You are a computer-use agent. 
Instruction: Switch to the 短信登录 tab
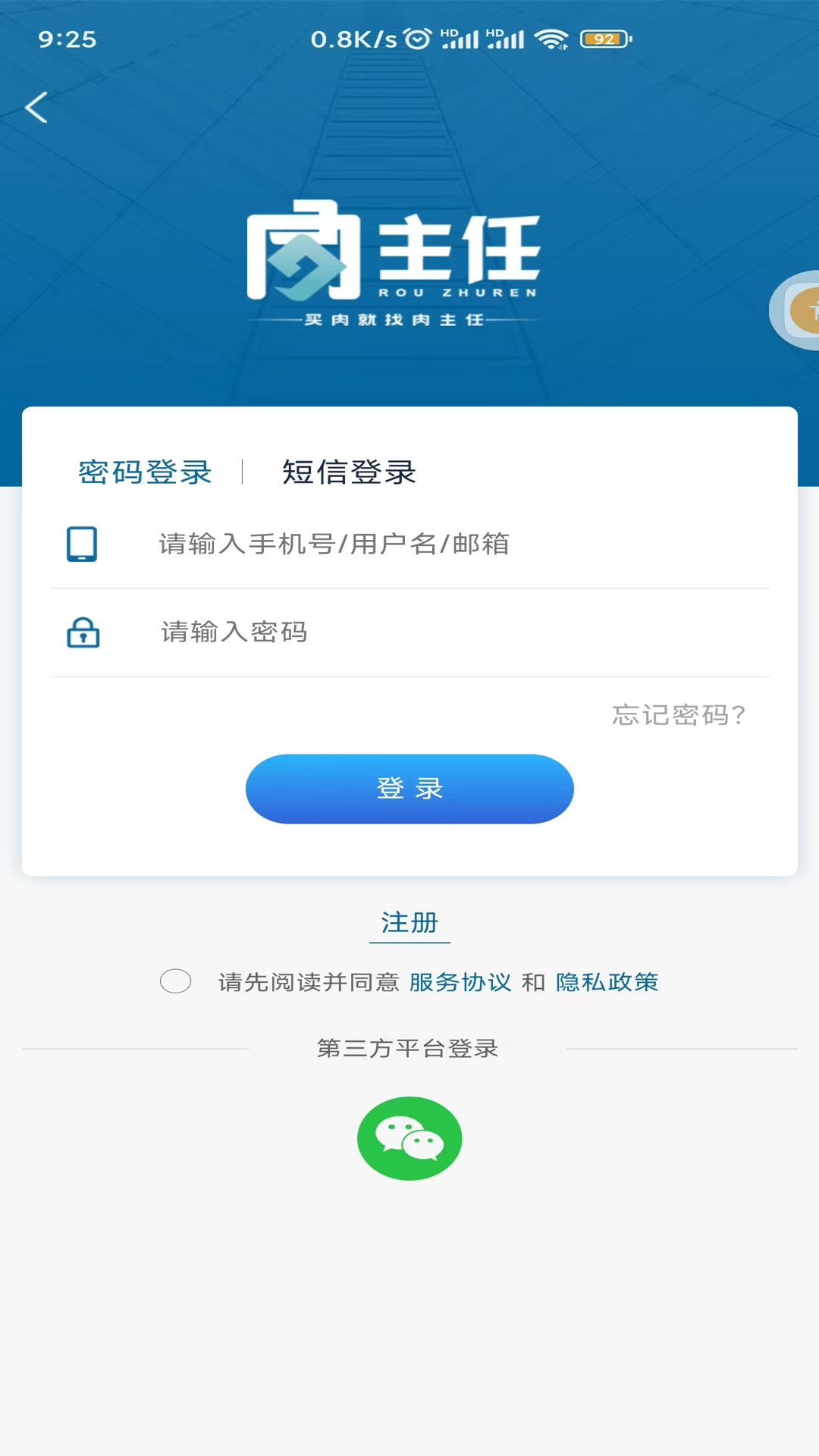click(349, 472)
